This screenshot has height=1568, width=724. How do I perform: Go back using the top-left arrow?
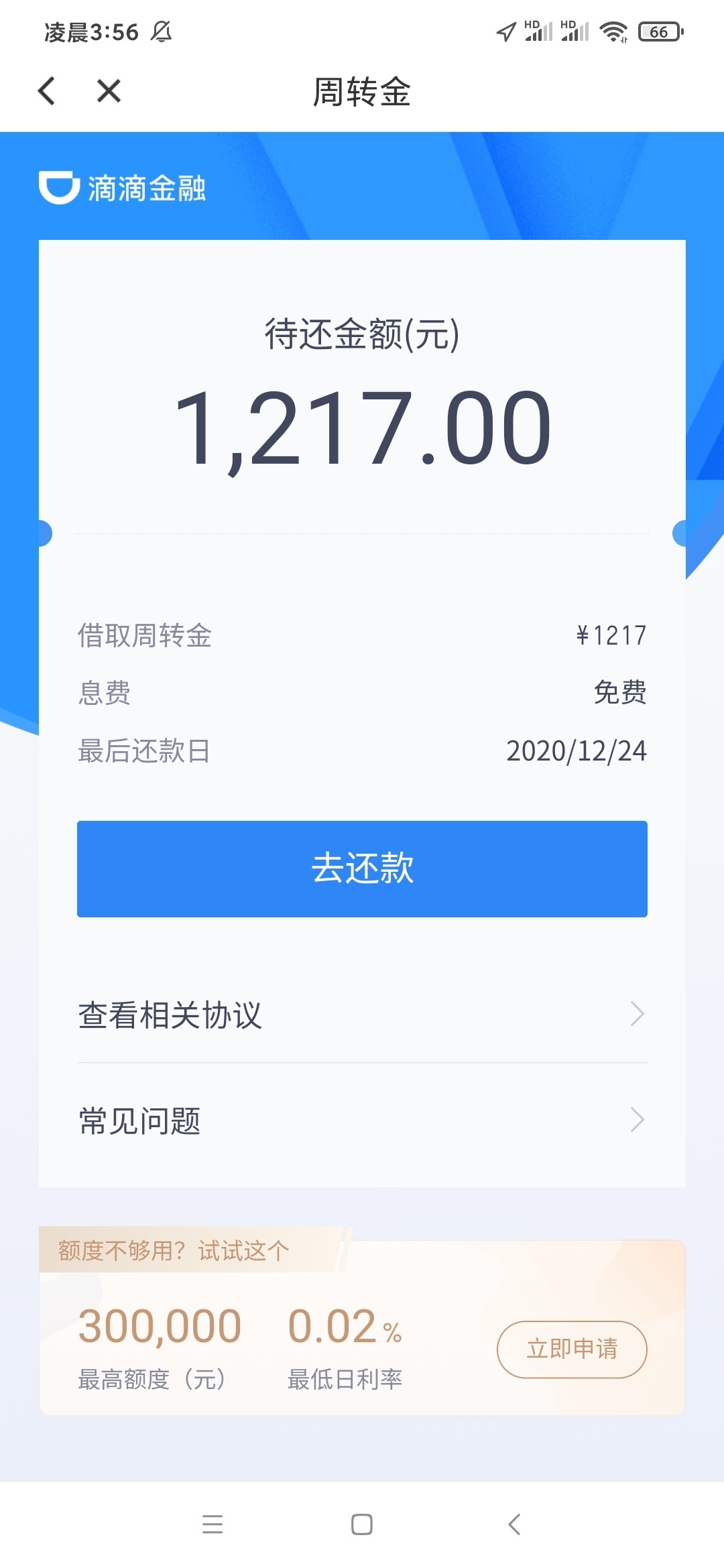(46, 91)
